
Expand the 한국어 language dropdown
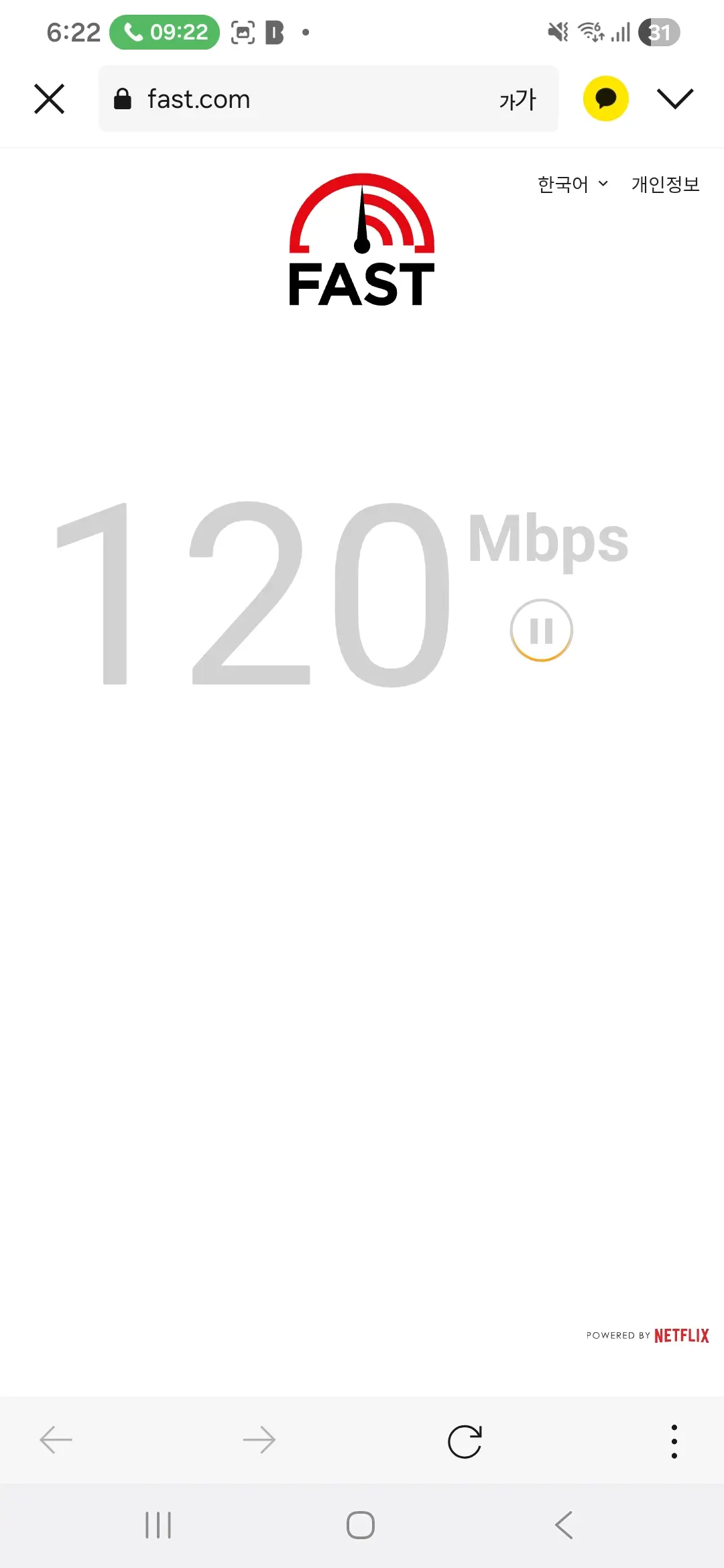click(572, 184)
